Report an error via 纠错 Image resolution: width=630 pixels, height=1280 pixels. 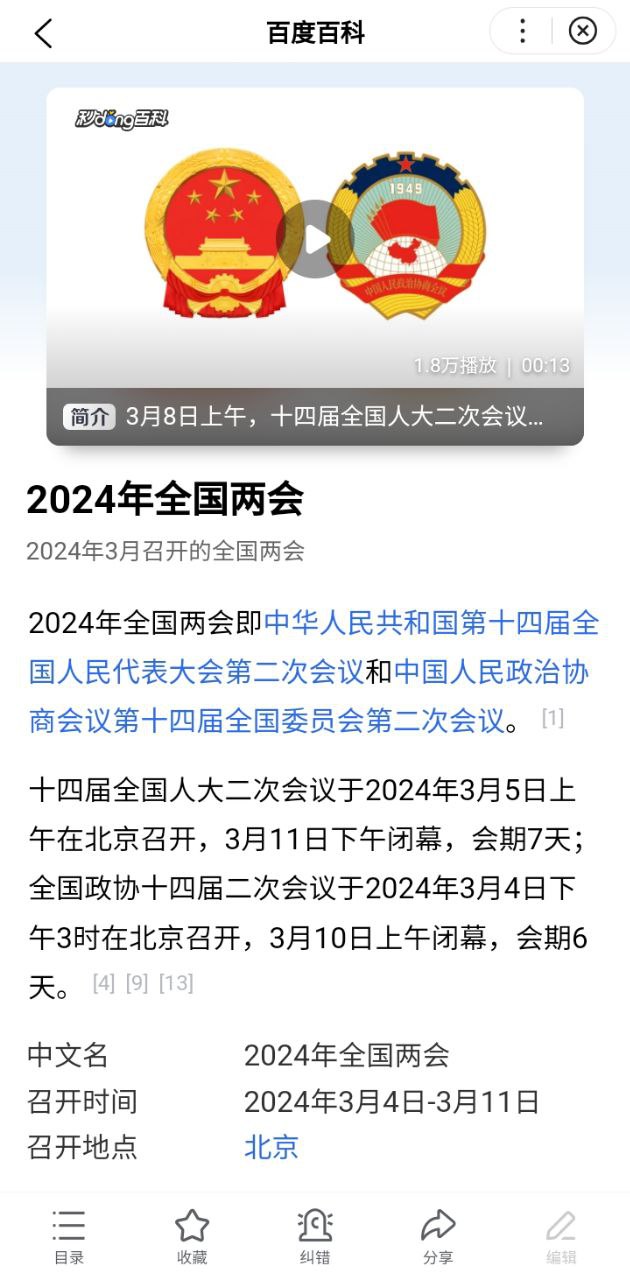[x=315, y=1237]
